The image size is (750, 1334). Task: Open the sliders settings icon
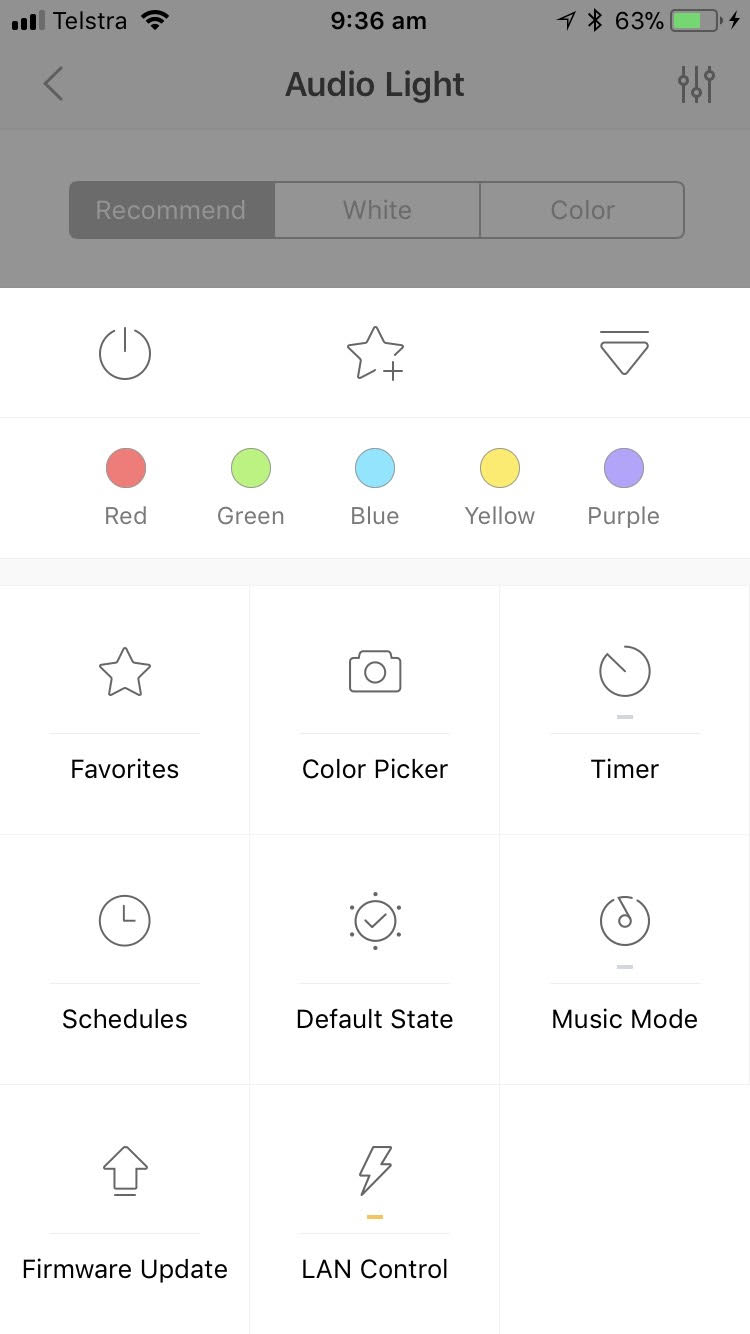[696, 84]
